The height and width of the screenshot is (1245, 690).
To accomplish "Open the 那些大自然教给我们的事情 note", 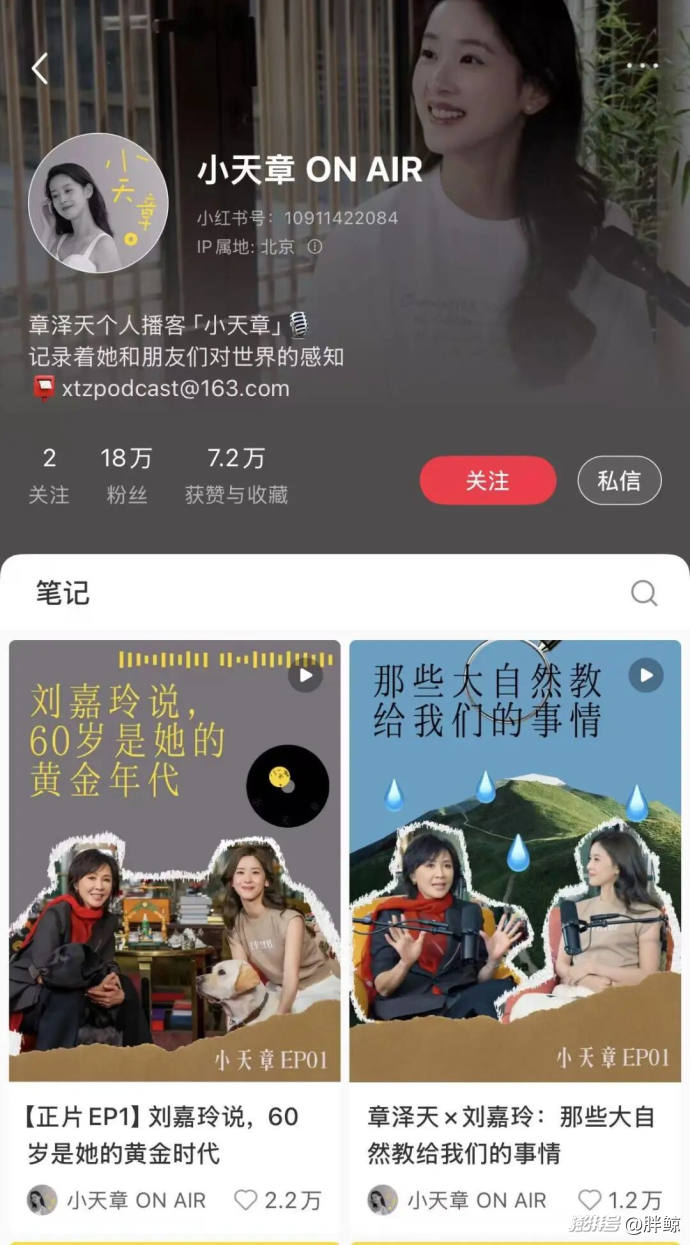I will tap(515, 860).
